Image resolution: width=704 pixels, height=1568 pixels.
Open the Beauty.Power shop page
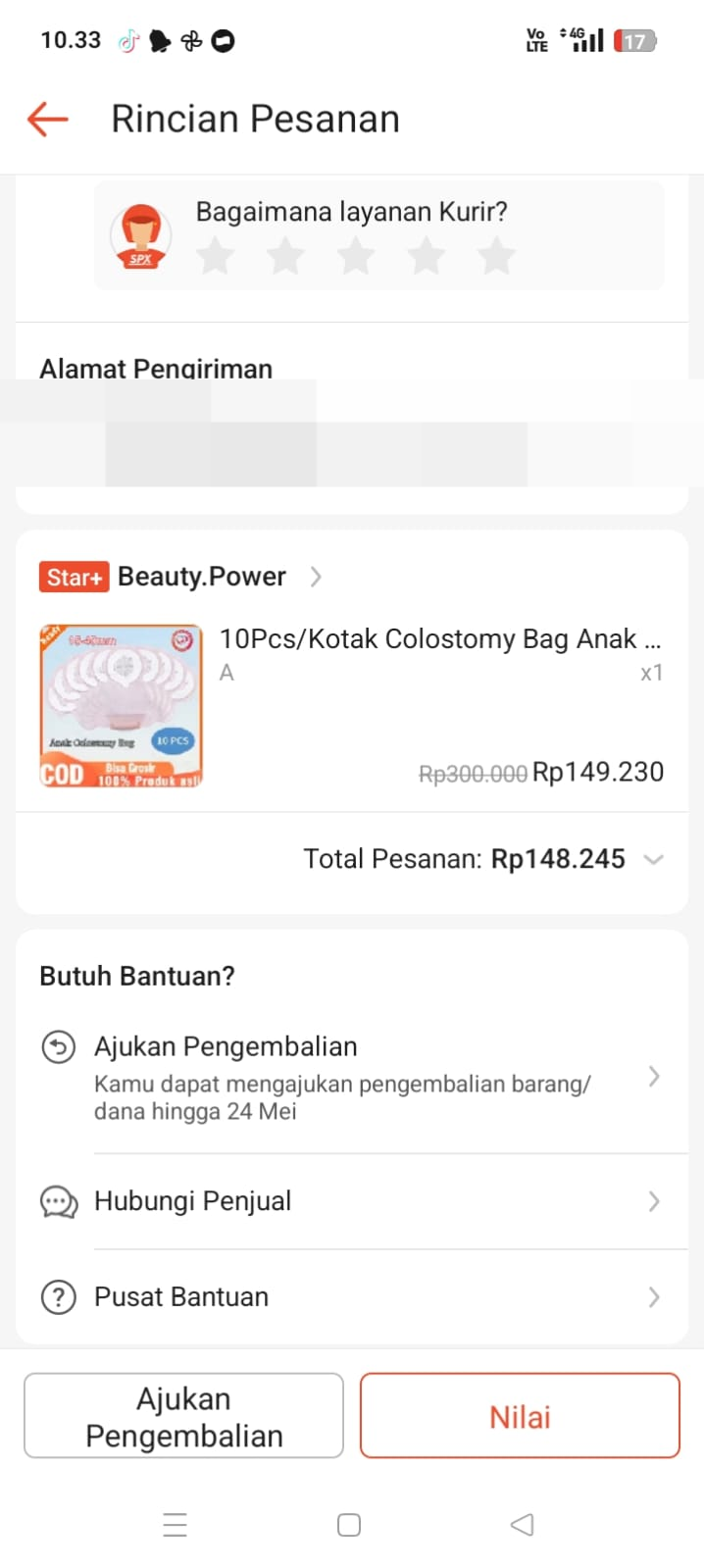(x=202, y=577)
